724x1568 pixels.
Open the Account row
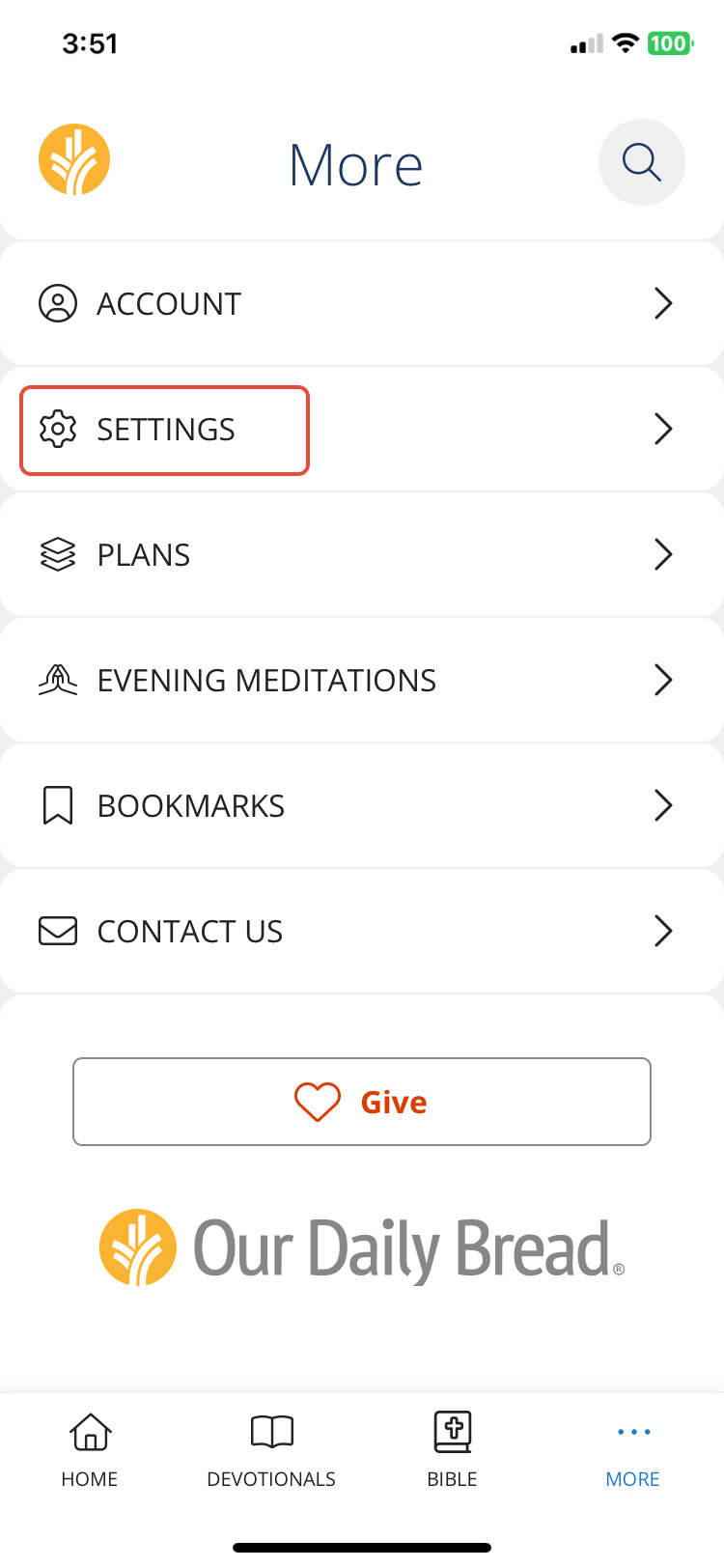pyautogui.click(x=361, y=303)
